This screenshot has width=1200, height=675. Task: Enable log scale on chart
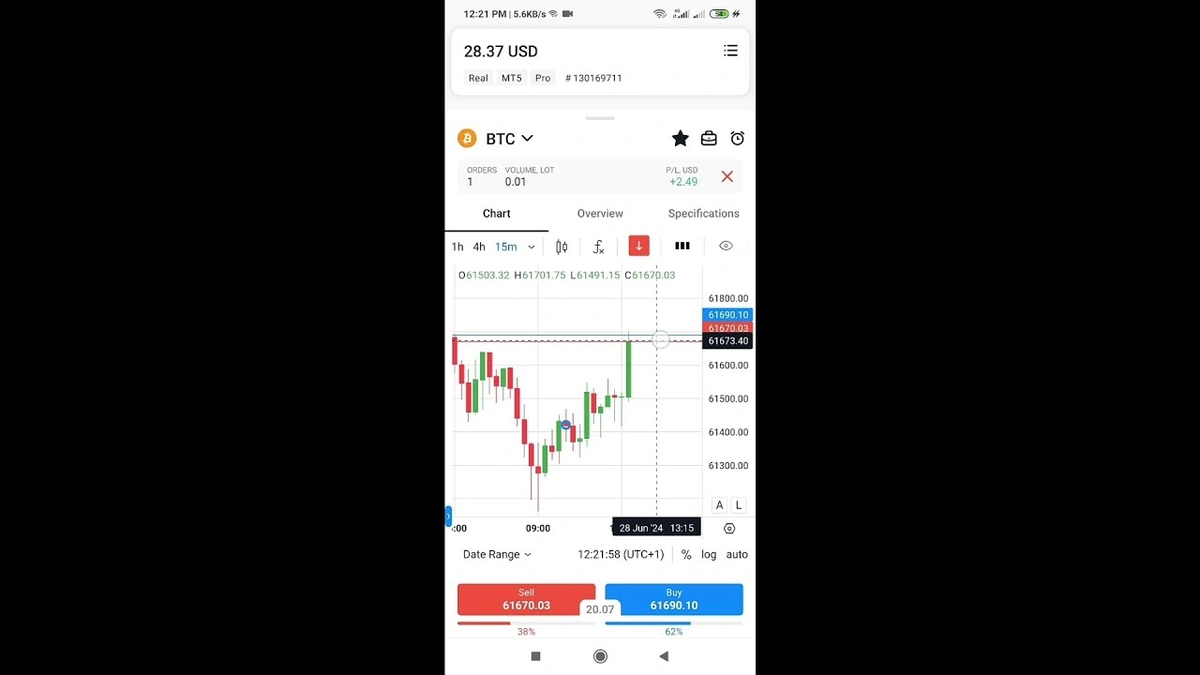(709, 555)
